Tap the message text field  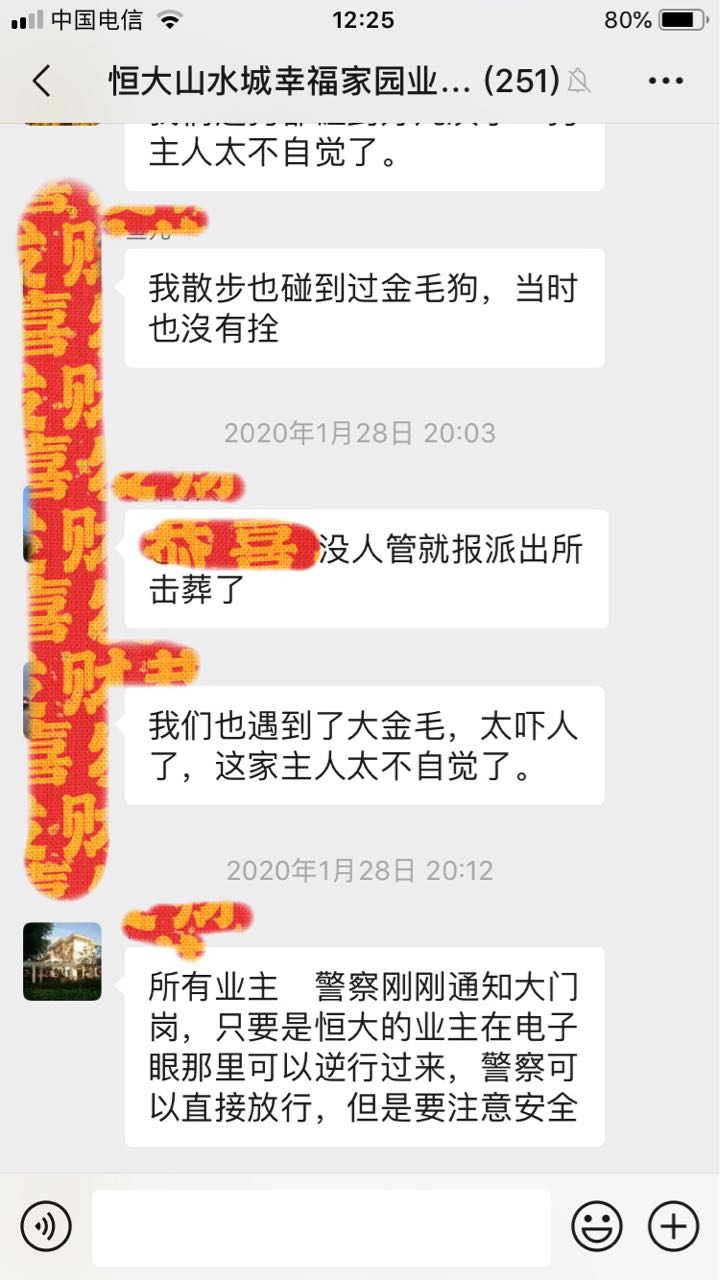[x=321, y=1227]
